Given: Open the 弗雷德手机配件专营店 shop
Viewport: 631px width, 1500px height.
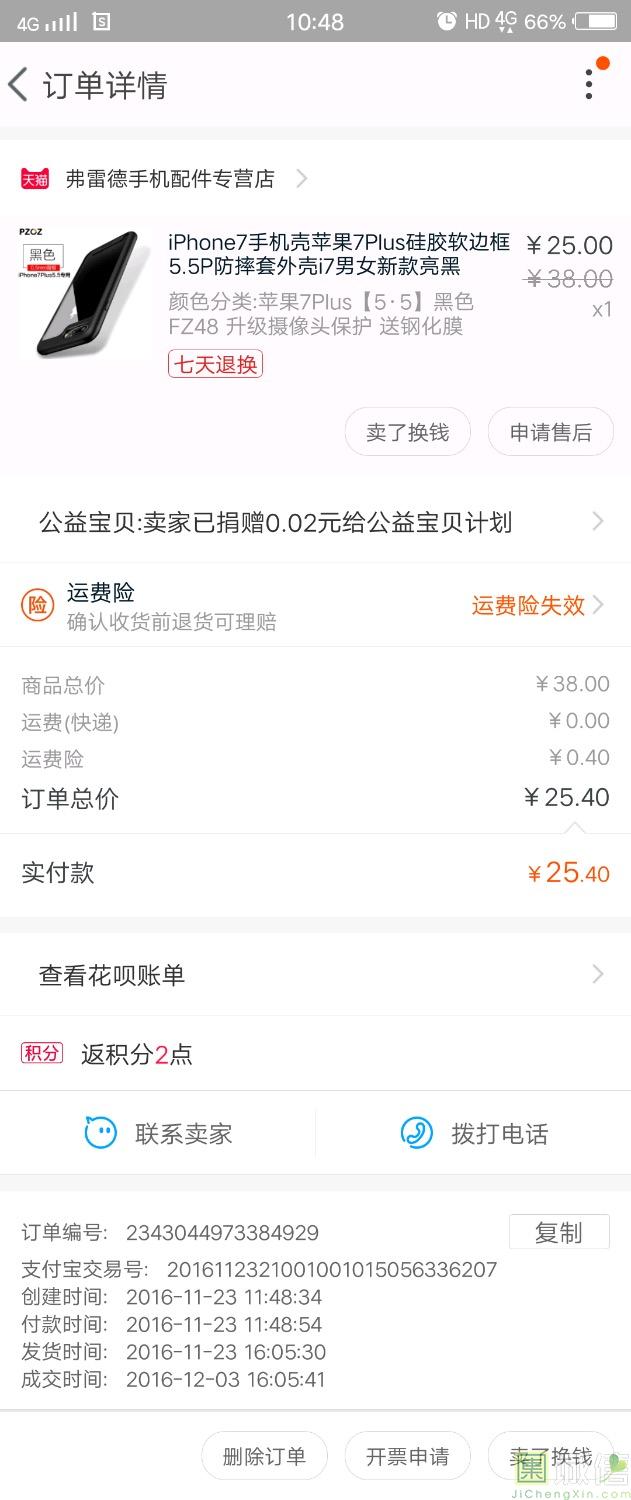Looking at the screenshot, I should coord(168,179).
